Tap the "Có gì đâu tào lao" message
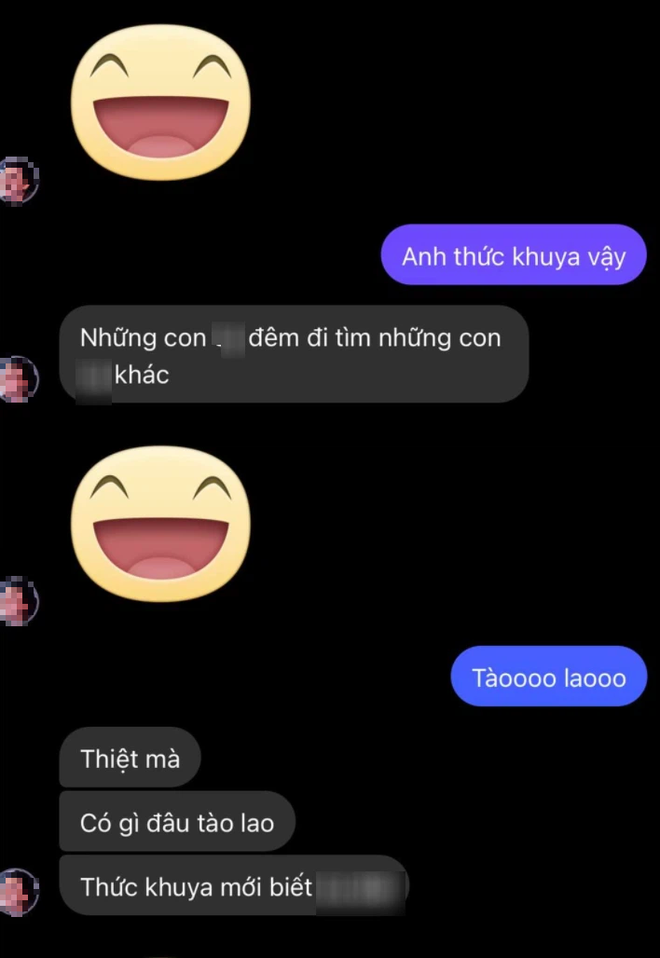Viewport: 660px width, 958px height. click(x=177, y=822)
